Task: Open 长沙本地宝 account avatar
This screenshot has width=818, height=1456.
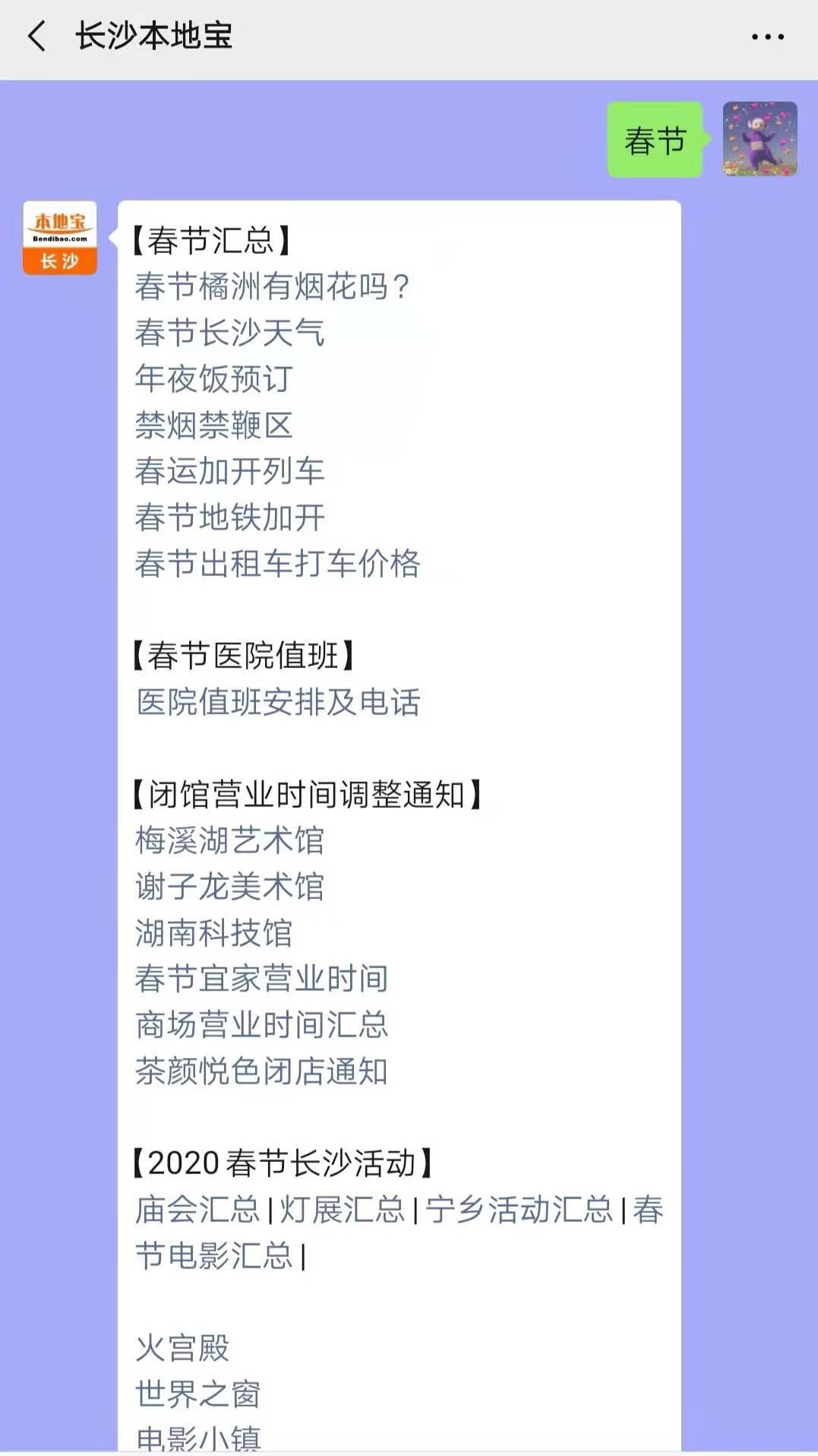Action: pos(60,238)
